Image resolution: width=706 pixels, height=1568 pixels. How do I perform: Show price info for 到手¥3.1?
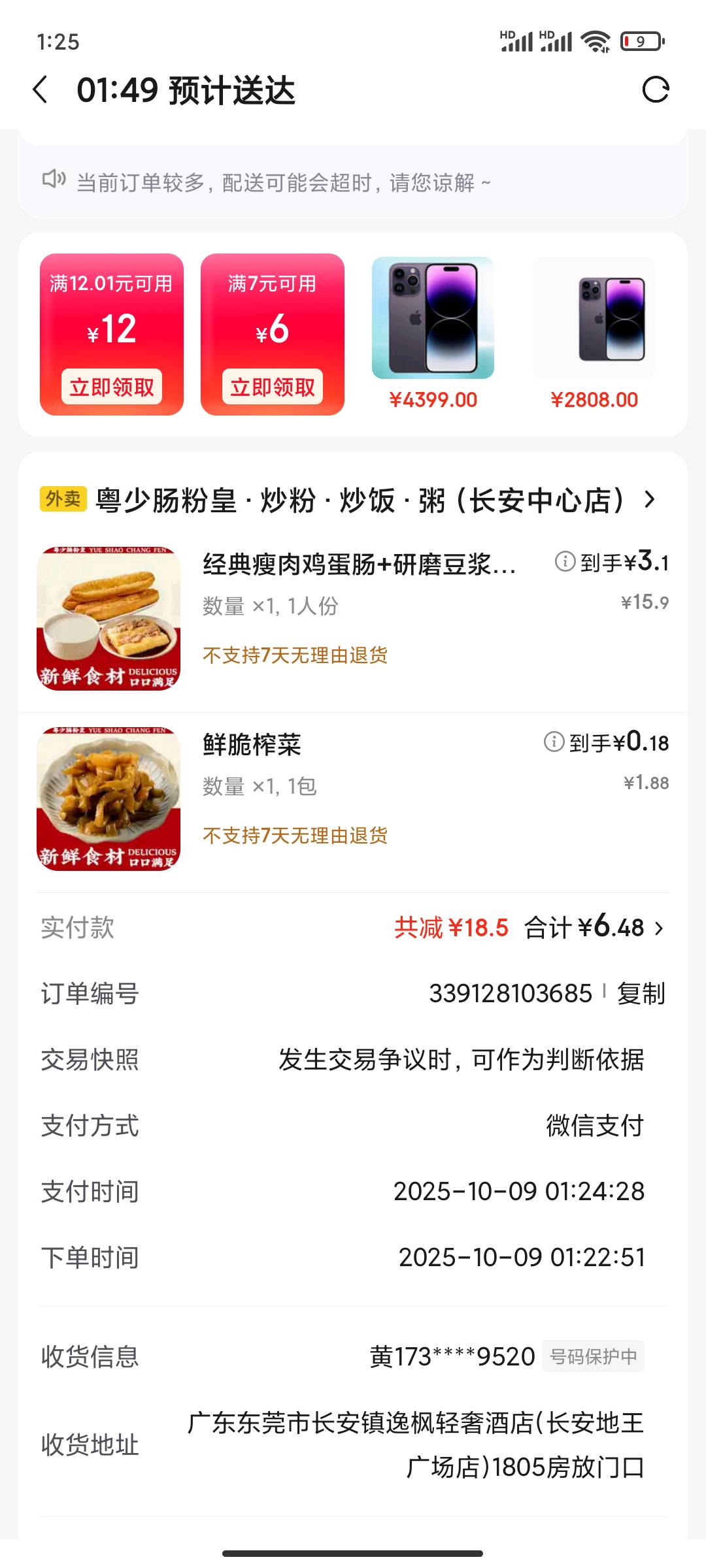565,561
